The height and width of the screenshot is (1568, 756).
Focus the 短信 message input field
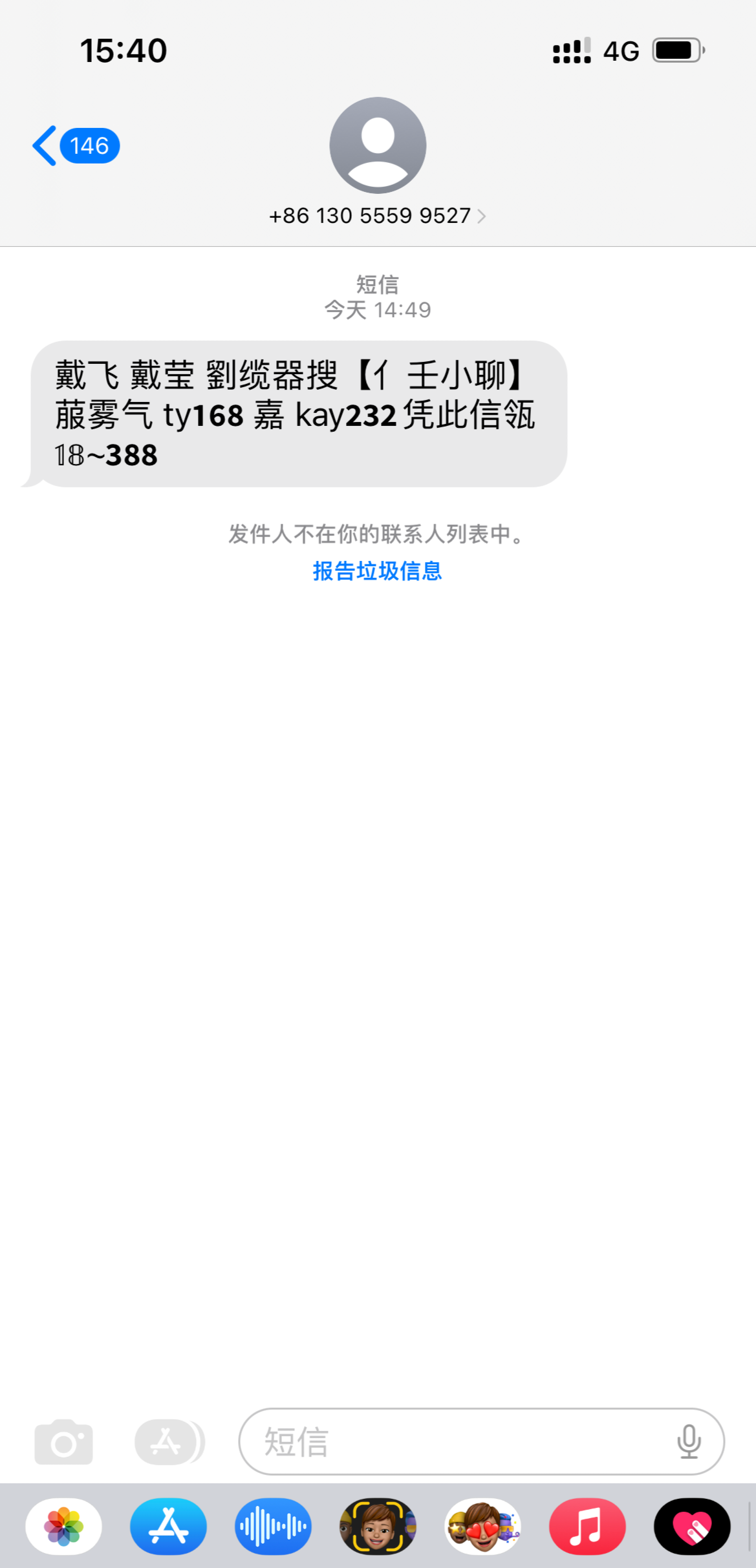453,1442
